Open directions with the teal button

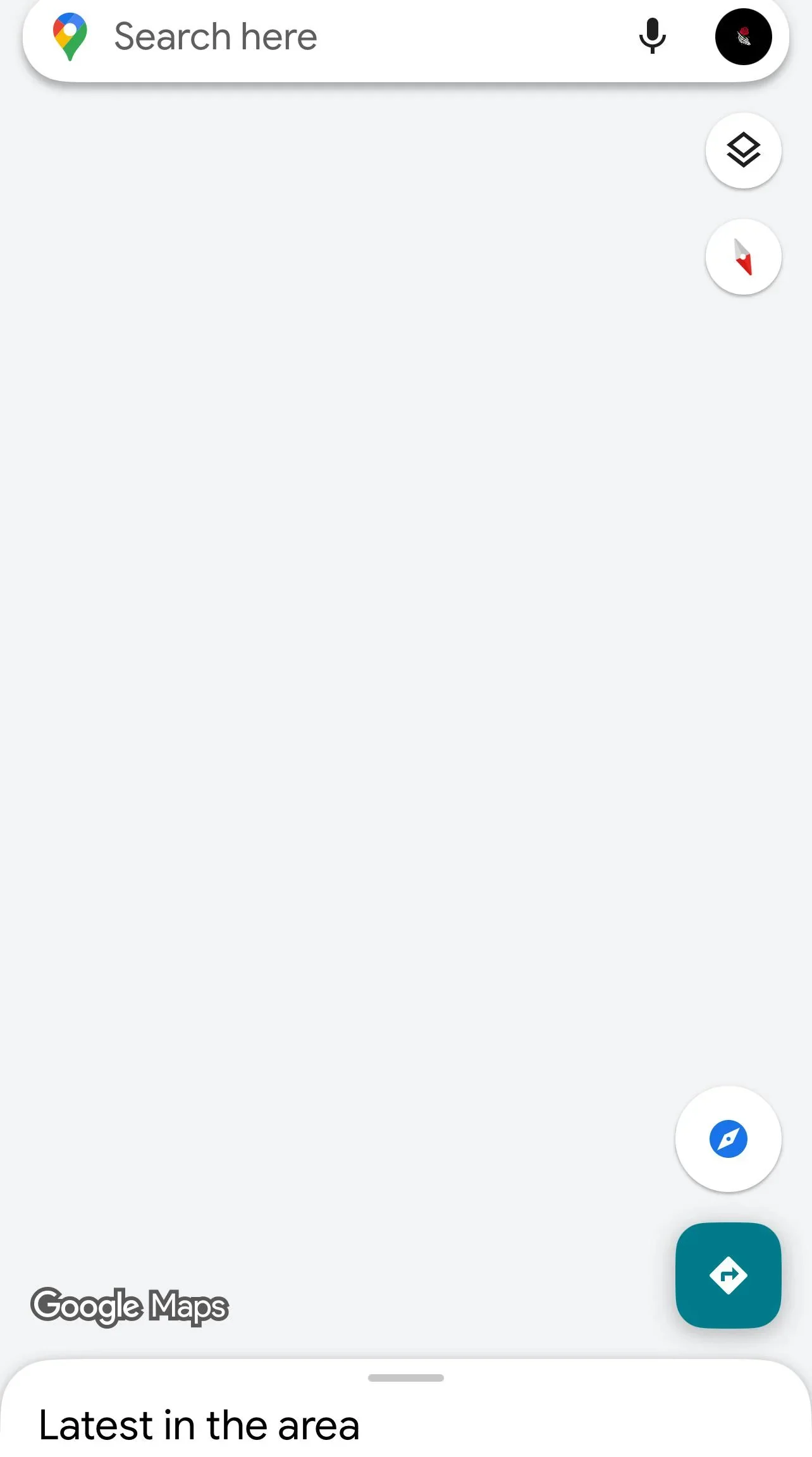click(x=728, y=1276)
